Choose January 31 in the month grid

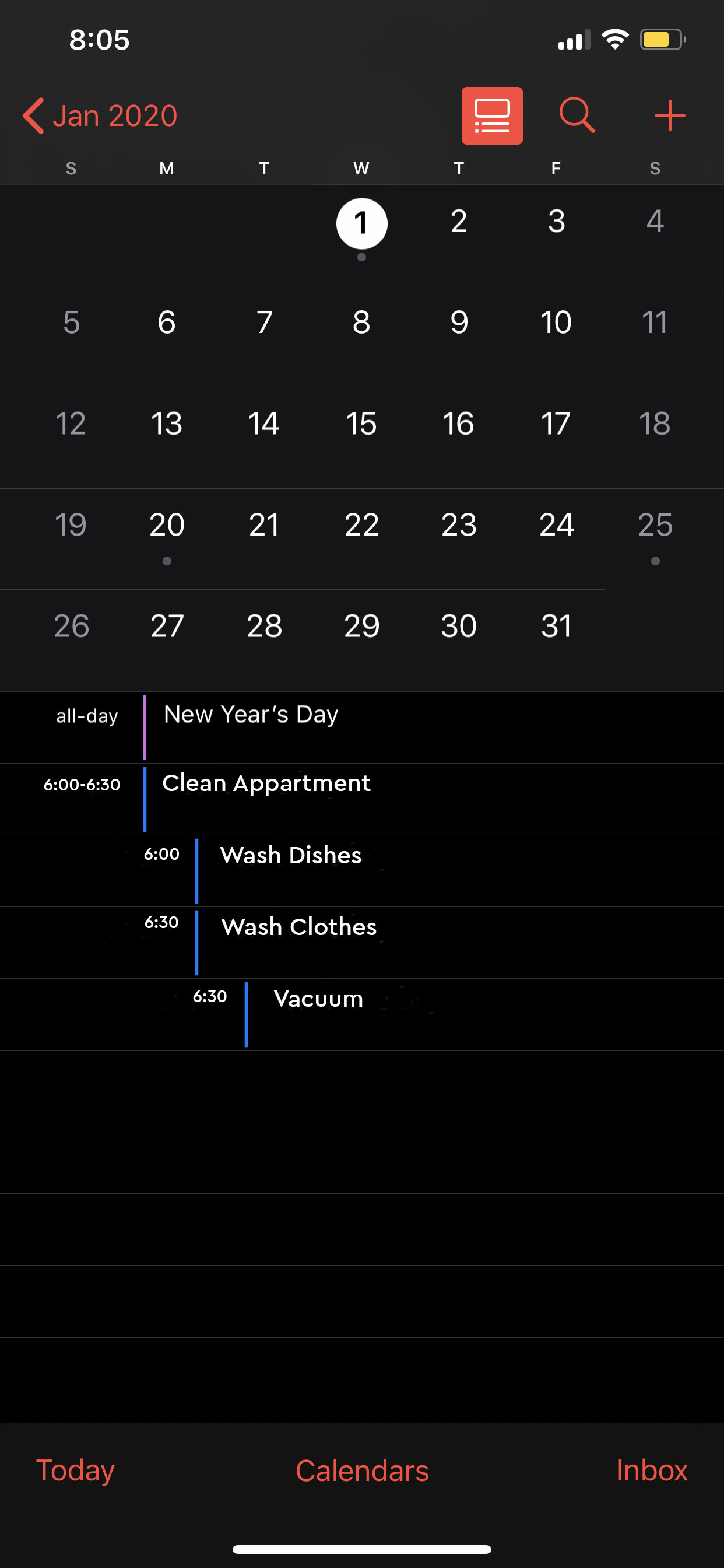point(556,626)
